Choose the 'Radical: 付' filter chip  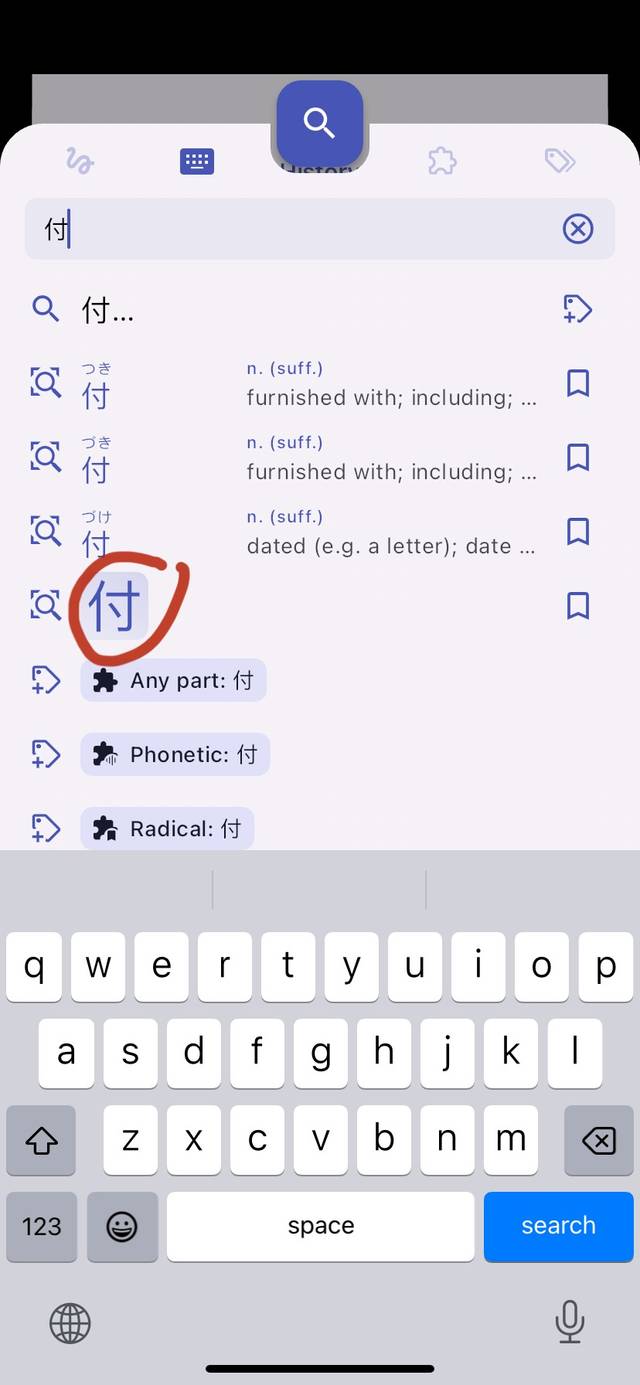pyautogui.click(x=167, y=829)
